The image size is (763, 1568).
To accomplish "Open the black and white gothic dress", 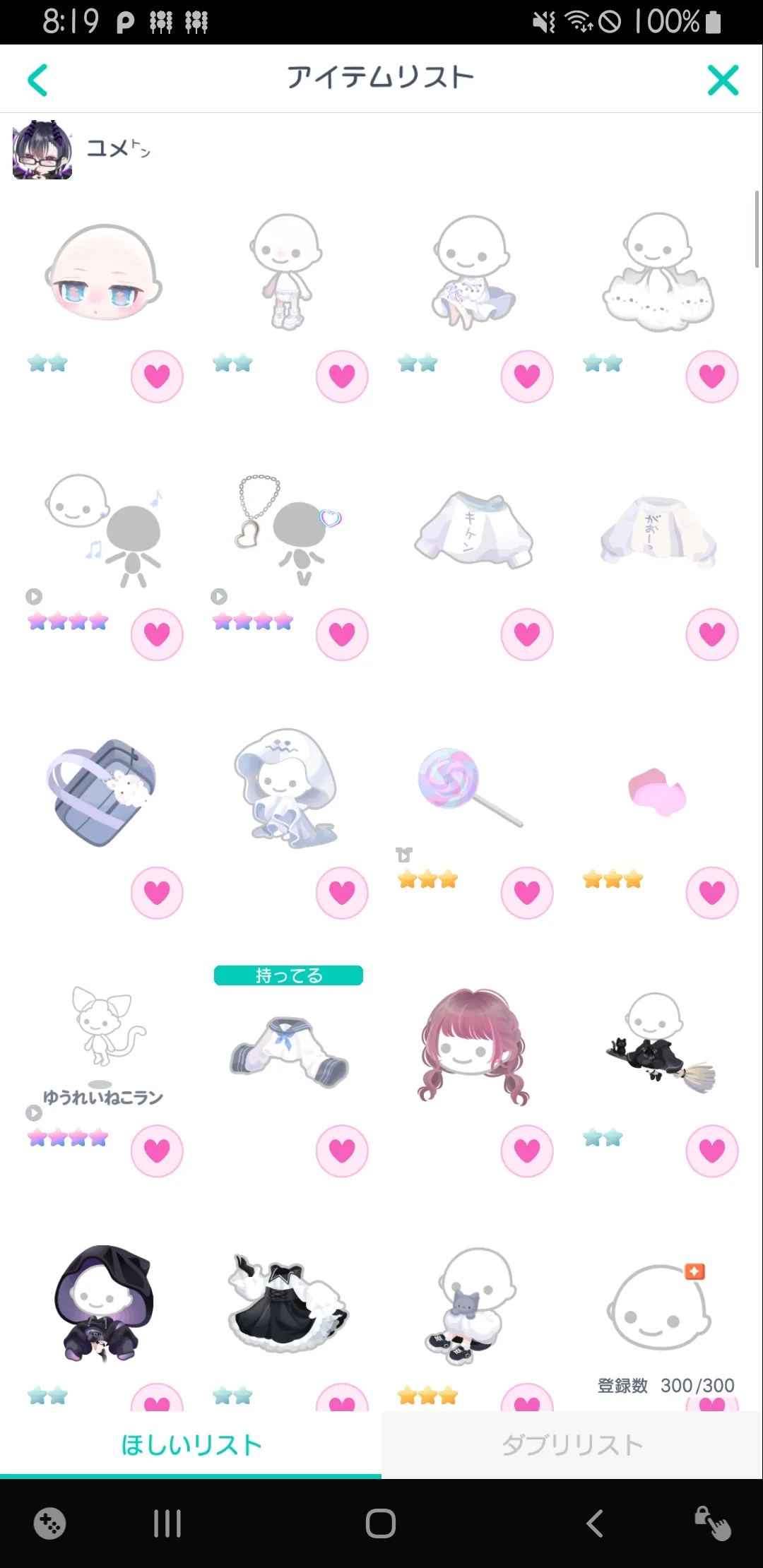I will 288,1302.
